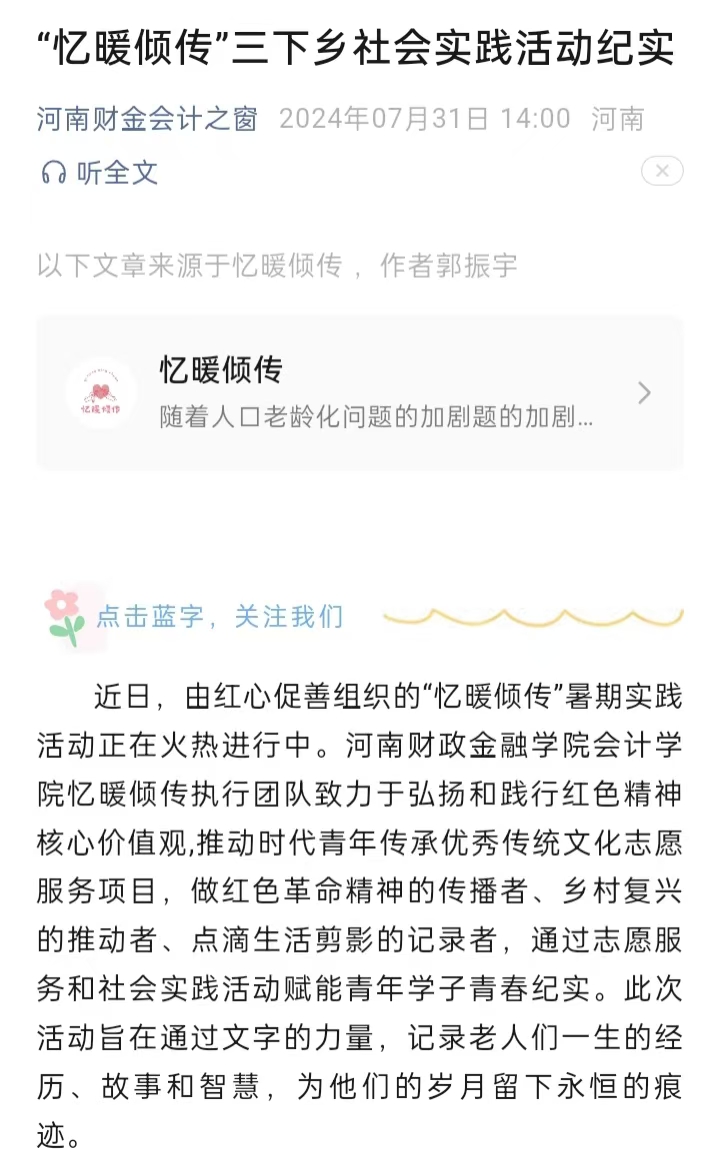Dismiss the listen bar with the X
This screenshot has height=1167, width=720.
(662, 172)
